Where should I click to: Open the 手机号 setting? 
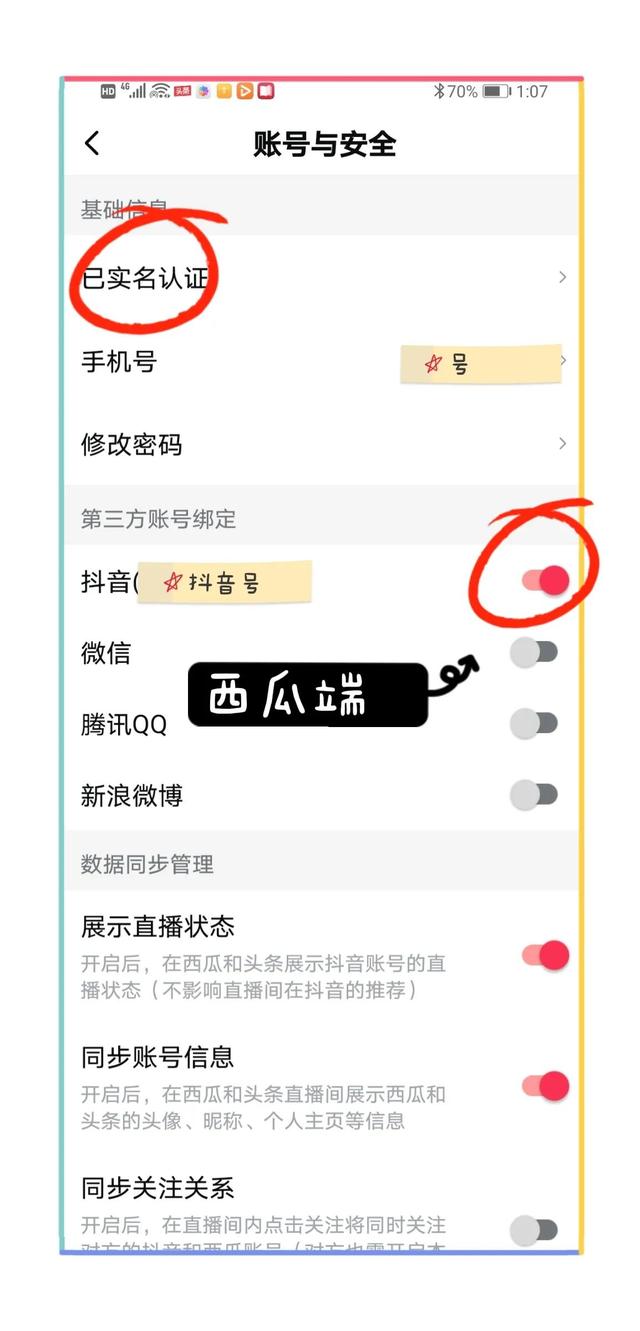[320, 361]
